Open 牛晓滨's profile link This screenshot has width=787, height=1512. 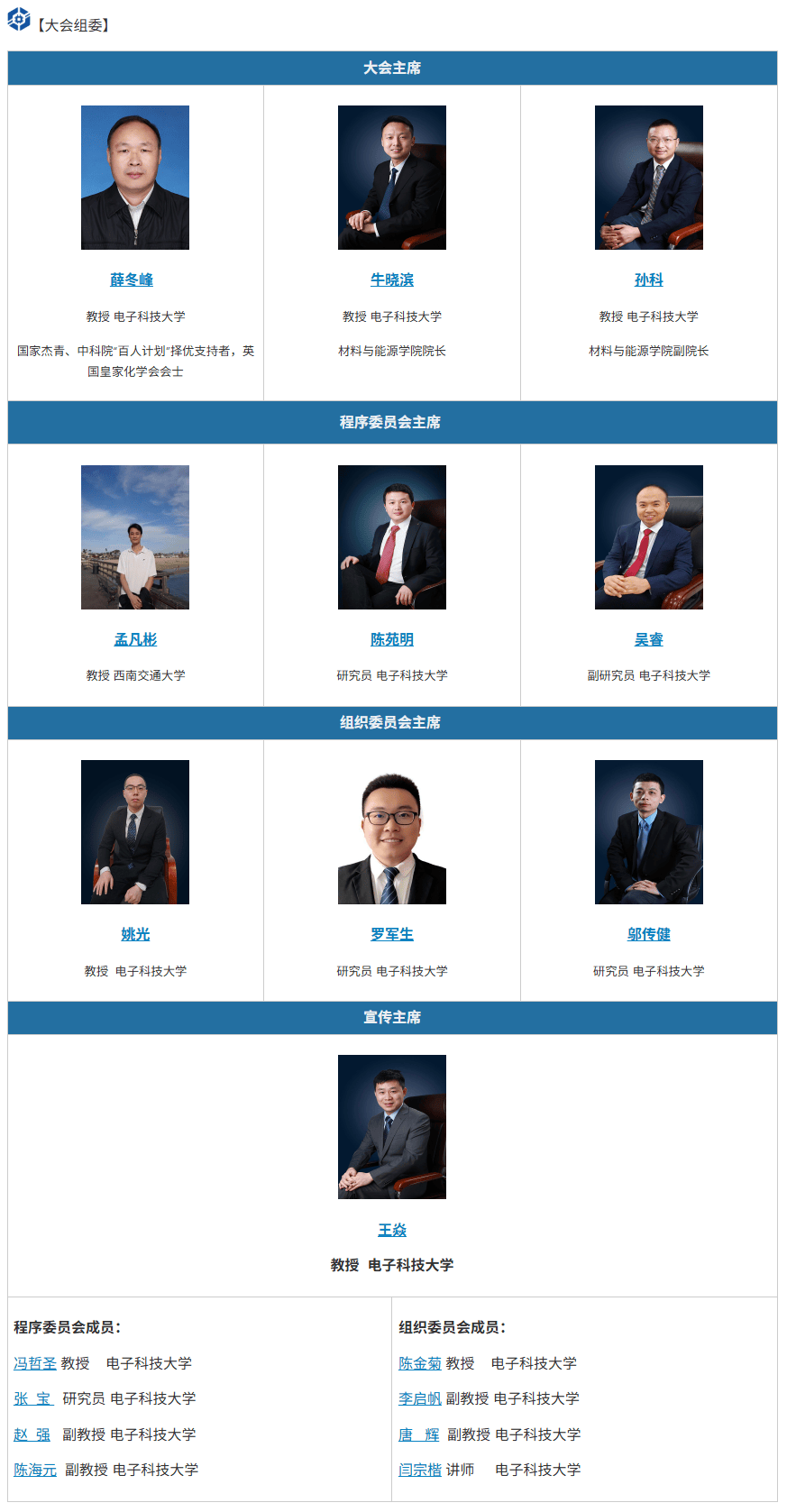pyautogui.click(x=392, y=280)
